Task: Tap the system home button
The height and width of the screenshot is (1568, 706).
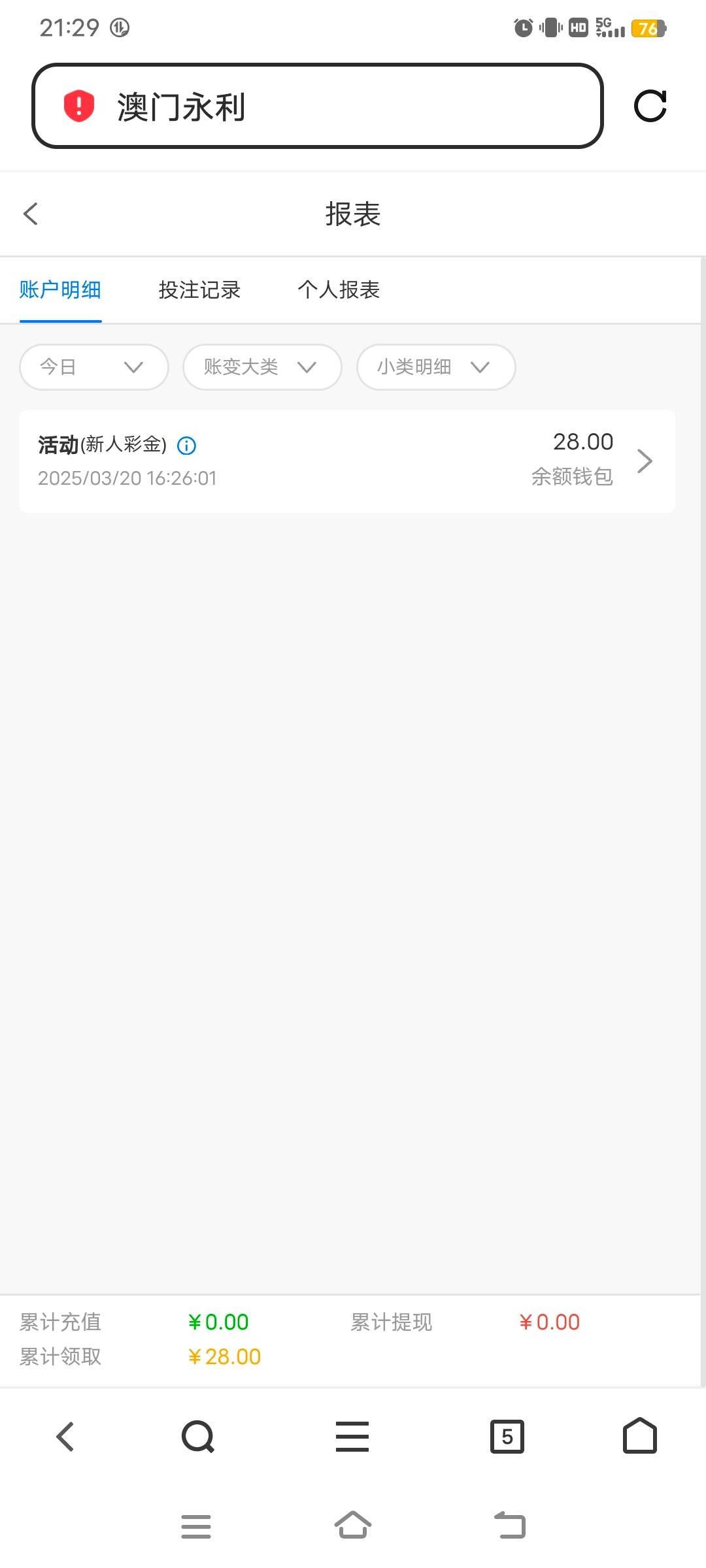Action: pos(353,1526)
